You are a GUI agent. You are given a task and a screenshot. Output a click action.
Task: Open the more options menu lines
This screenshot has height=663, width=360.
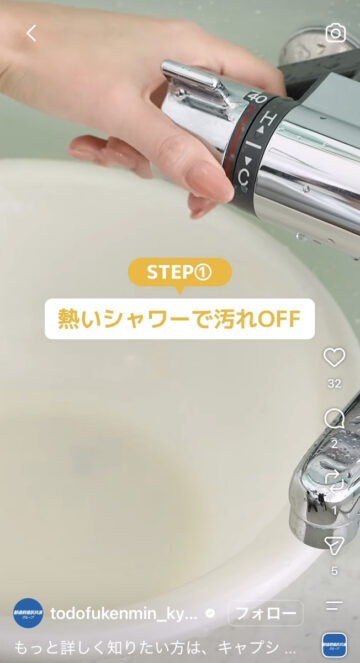coord(334,605)
